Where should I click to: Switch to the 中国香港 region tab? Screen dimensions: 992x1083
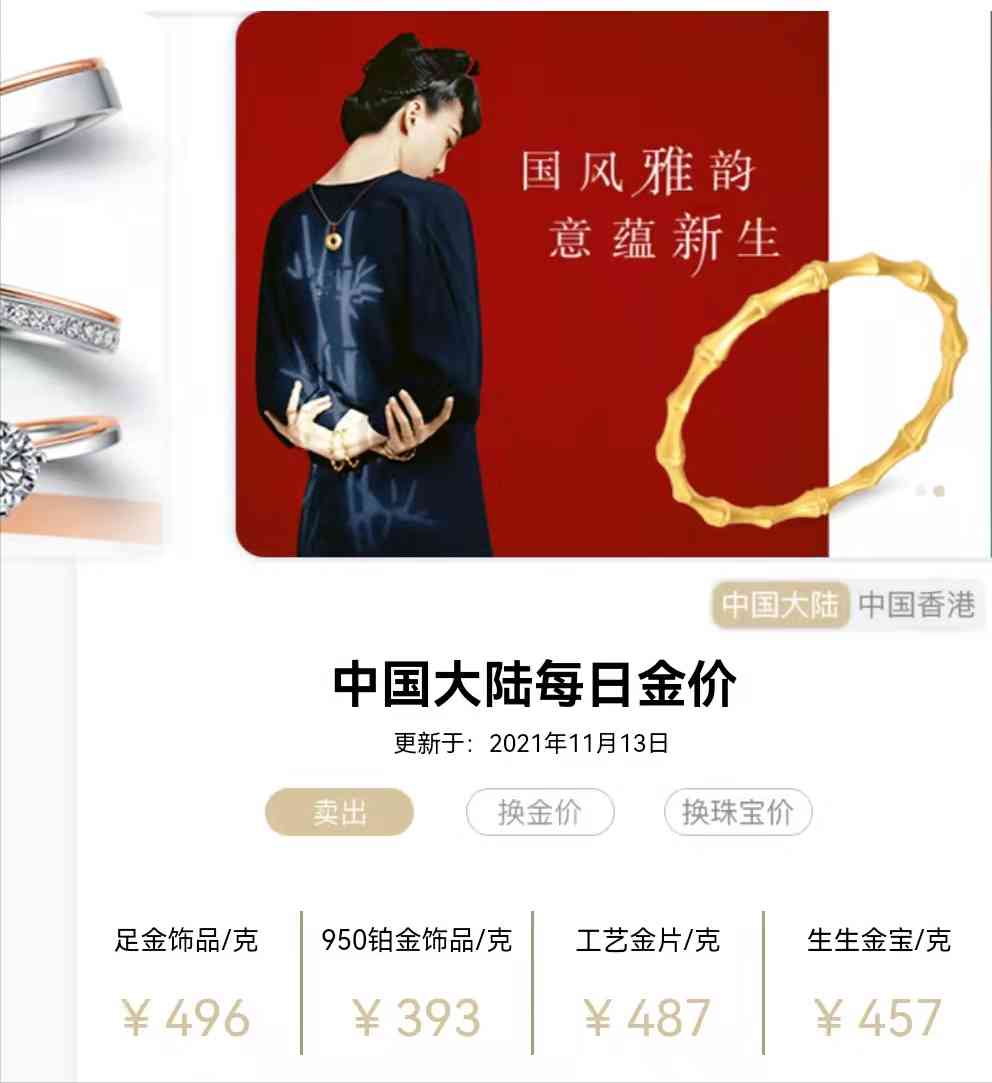(916, 605)
